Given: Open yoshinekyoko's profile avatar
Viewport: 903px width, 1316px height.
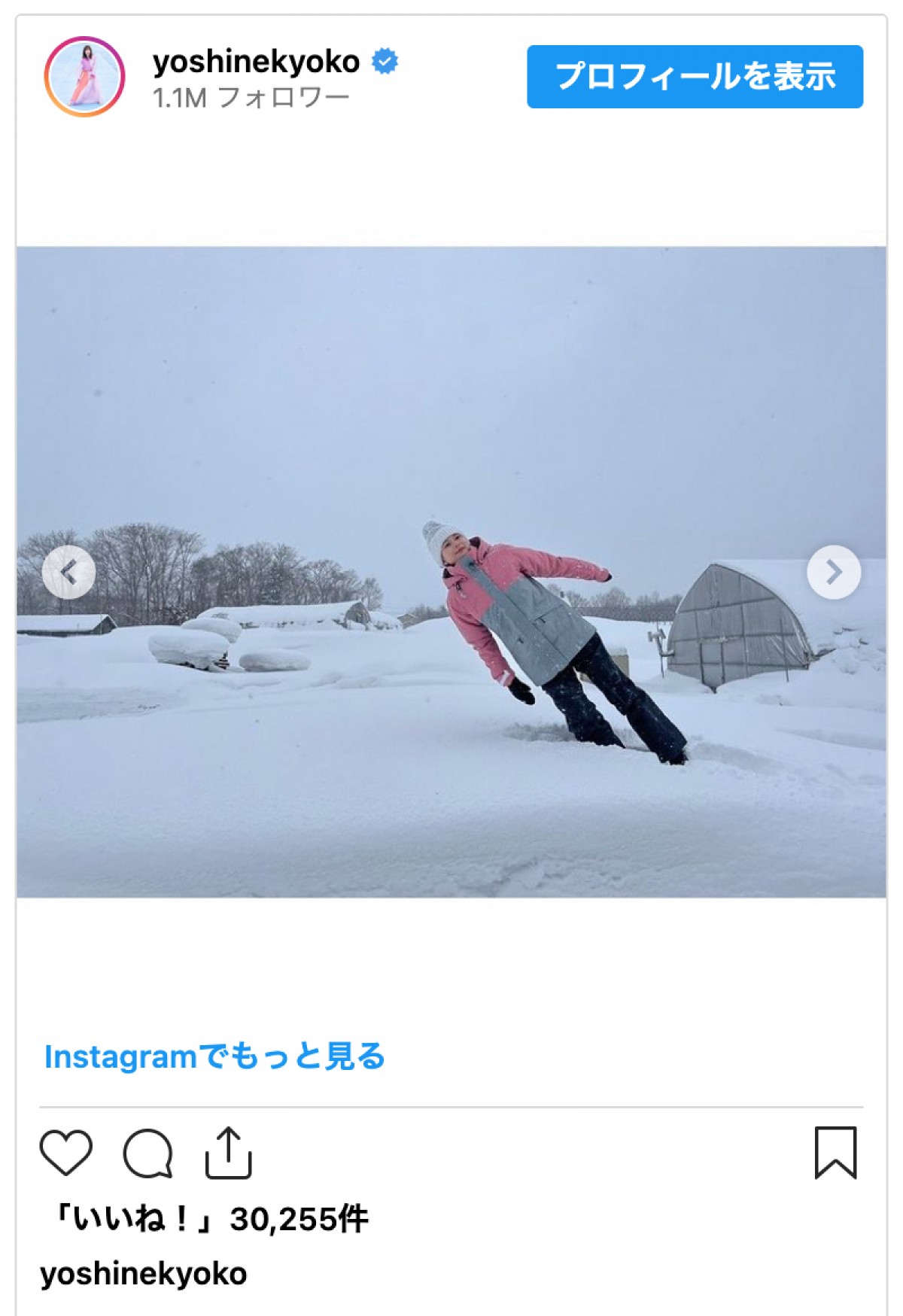Looking at the screenshot, I should coord(84,77).
